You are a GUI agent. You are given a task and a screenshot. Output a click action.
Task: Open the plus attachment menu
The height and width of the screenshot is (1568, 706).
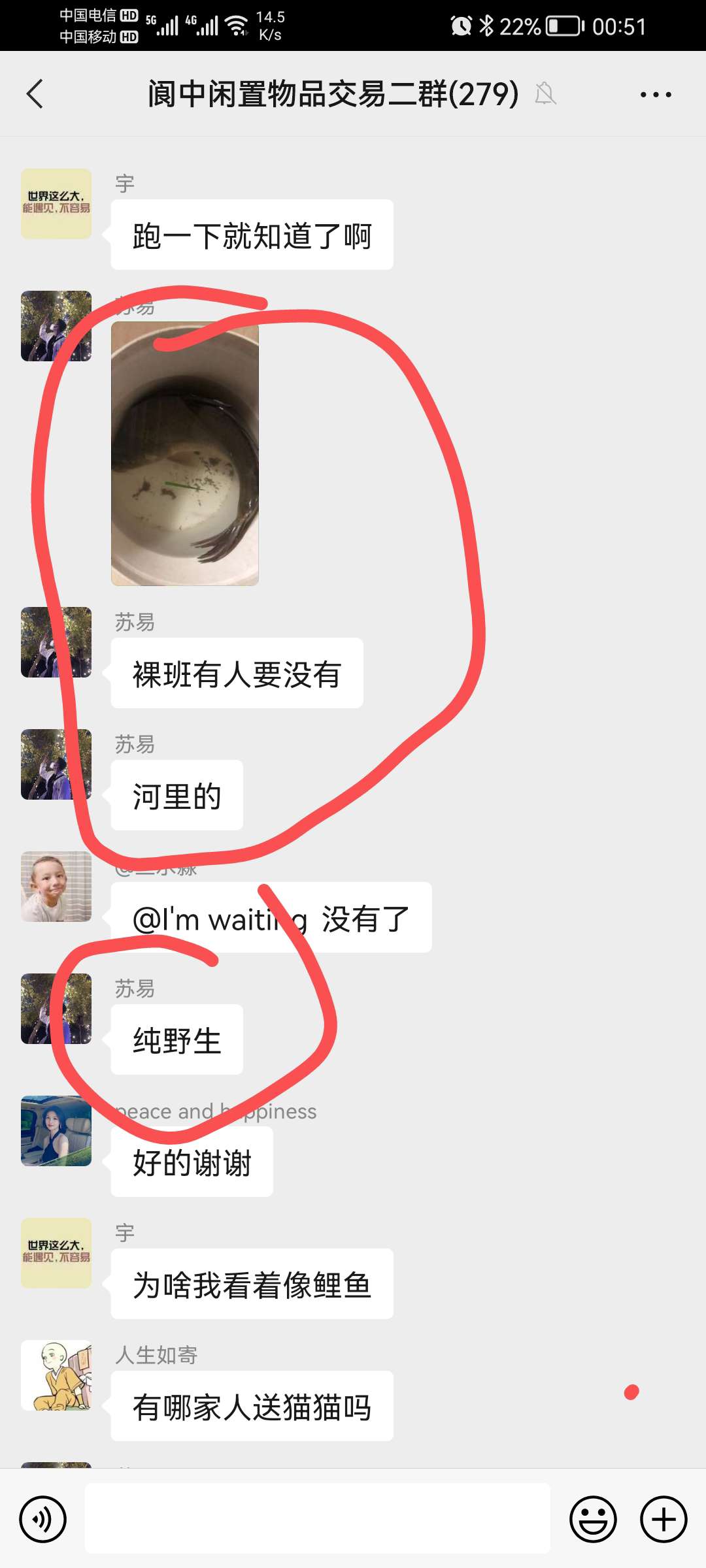[663, 1519]
